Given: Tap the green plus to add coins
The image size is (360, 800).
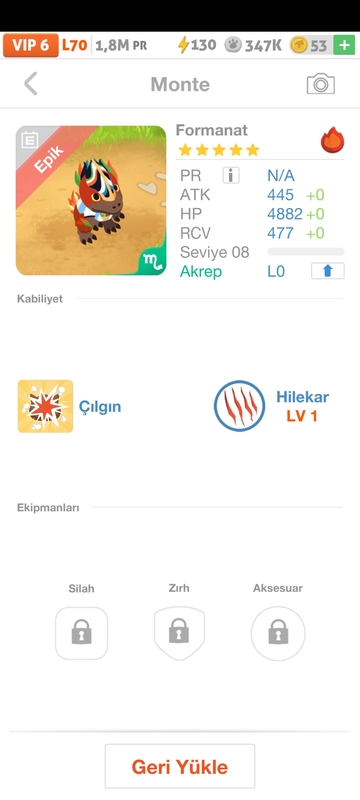Looking at the screenshot, I should (344, 45).
